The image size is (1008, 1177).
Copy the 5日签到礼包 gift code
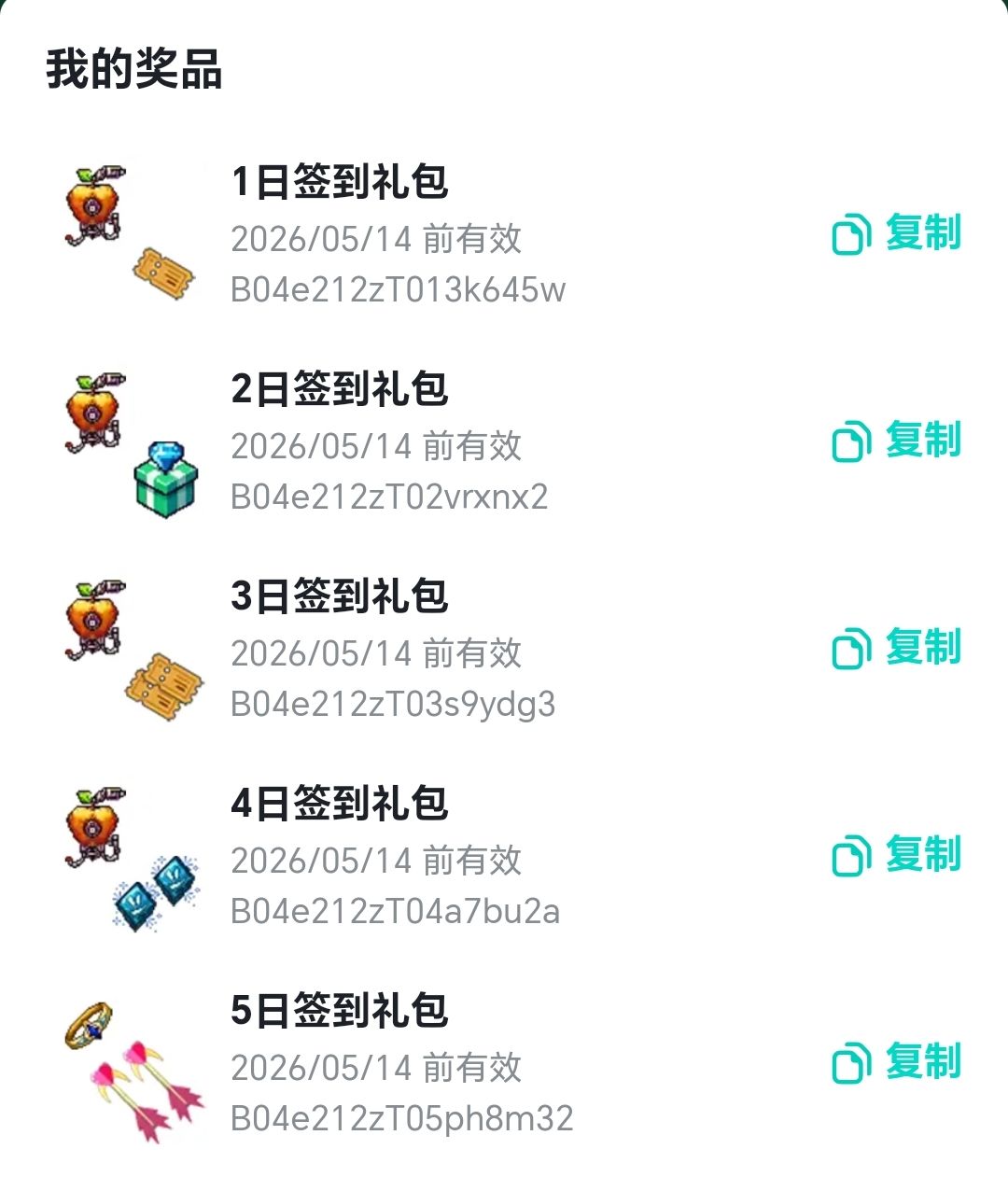[x=896, y=1062]
